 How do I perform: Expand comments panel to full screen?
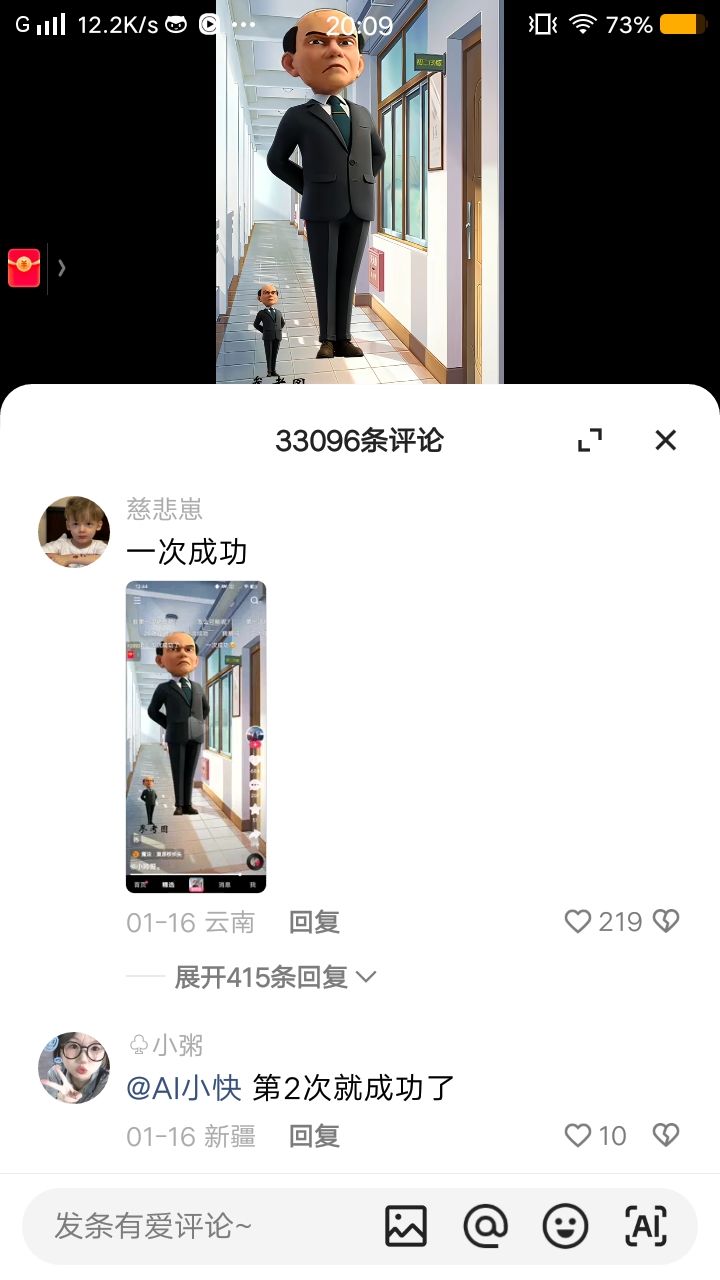590,440
